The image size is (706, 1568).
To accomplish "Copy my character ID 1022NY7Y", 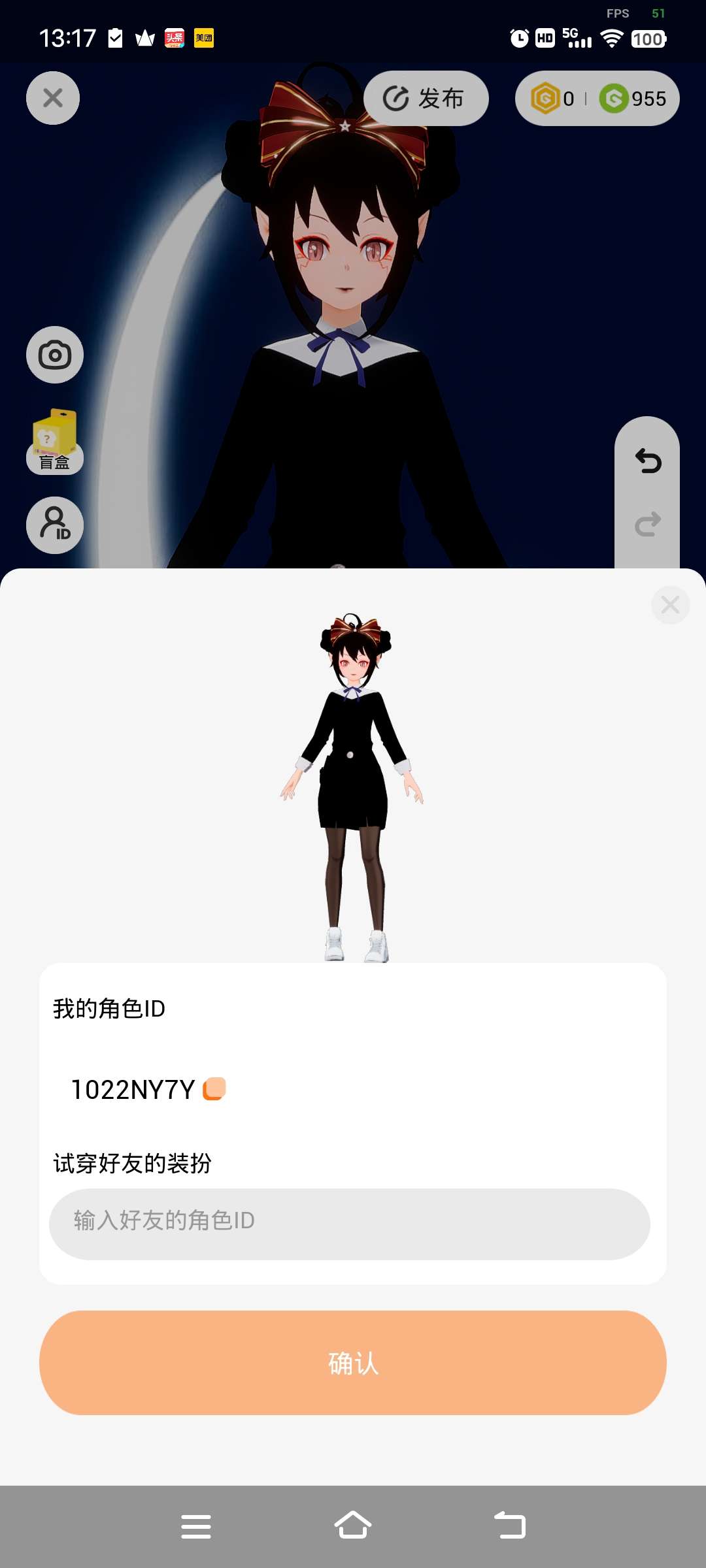I will (214, 1089).
